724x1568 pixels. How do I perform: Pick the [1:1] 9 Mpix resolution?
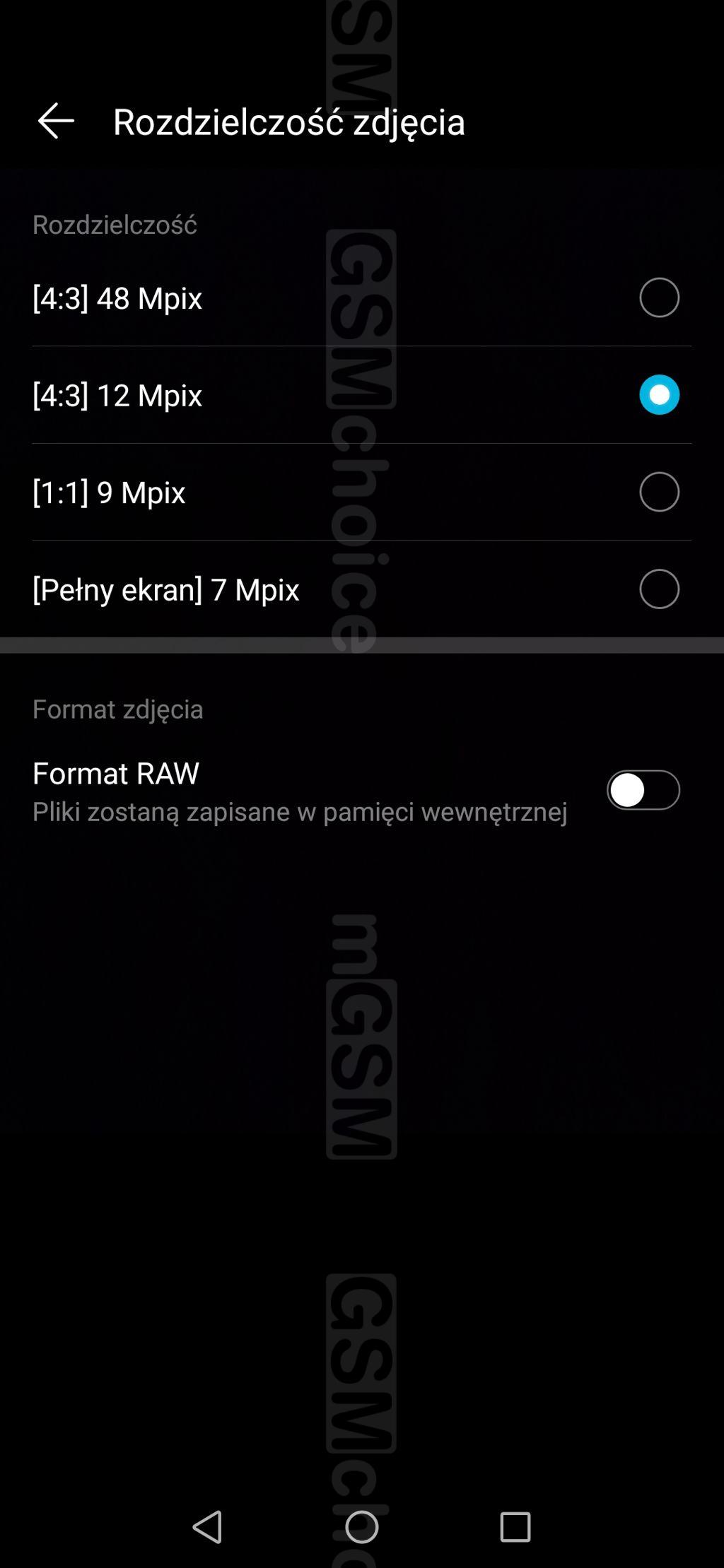pos(361,493)
